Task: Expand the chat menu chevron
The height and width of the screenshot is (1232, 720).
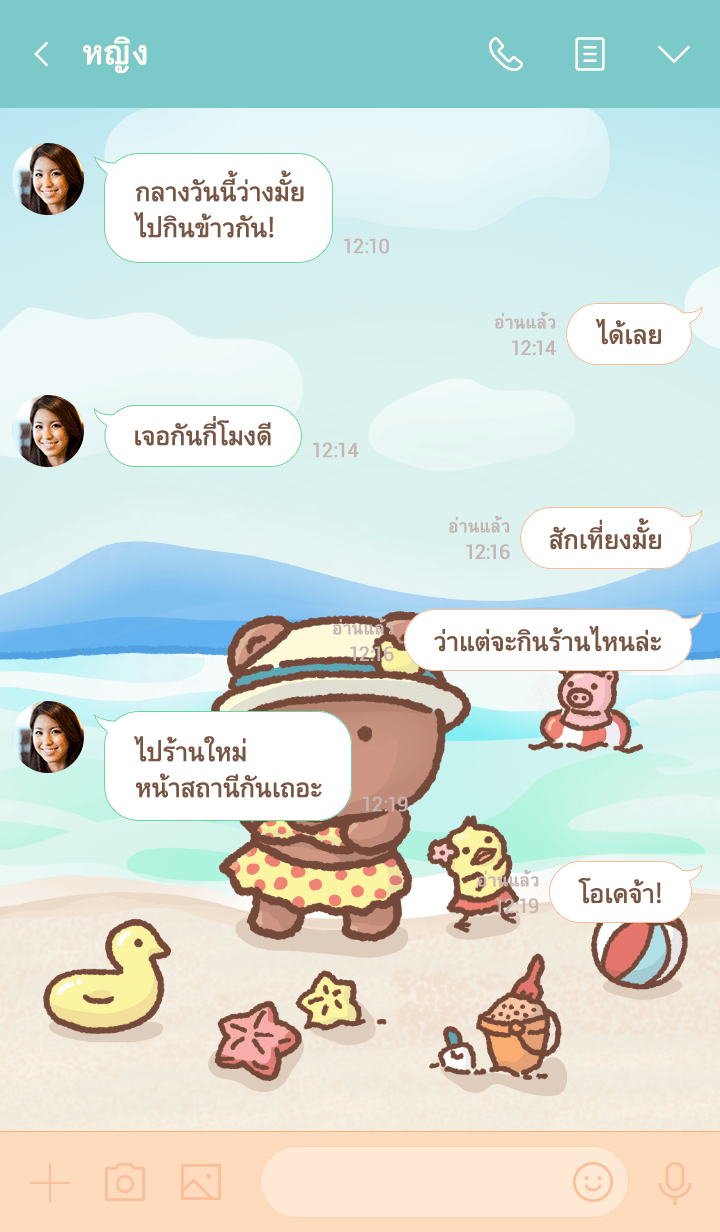Action: (x=673, y=54)
